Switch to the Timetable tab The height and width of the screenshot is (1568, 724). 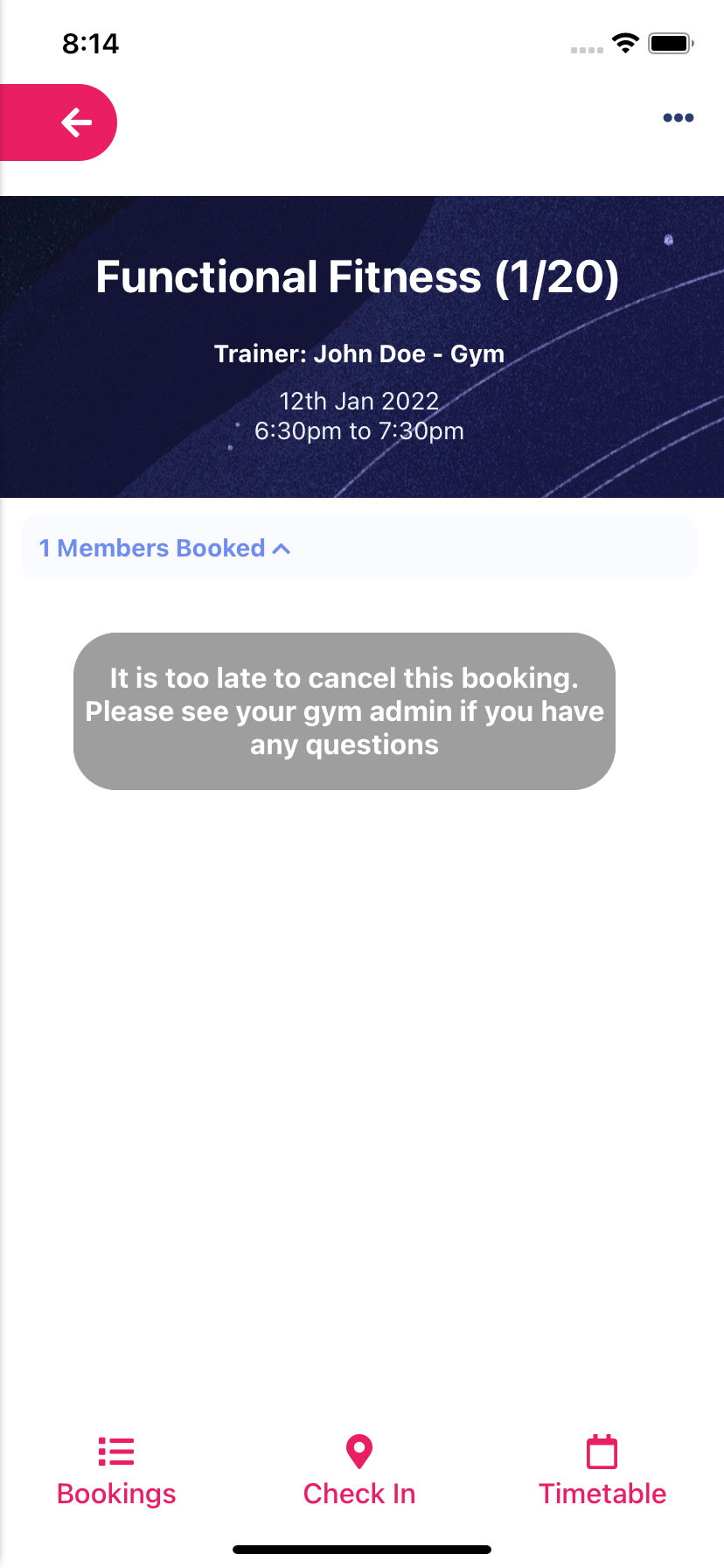(602, 1492)
